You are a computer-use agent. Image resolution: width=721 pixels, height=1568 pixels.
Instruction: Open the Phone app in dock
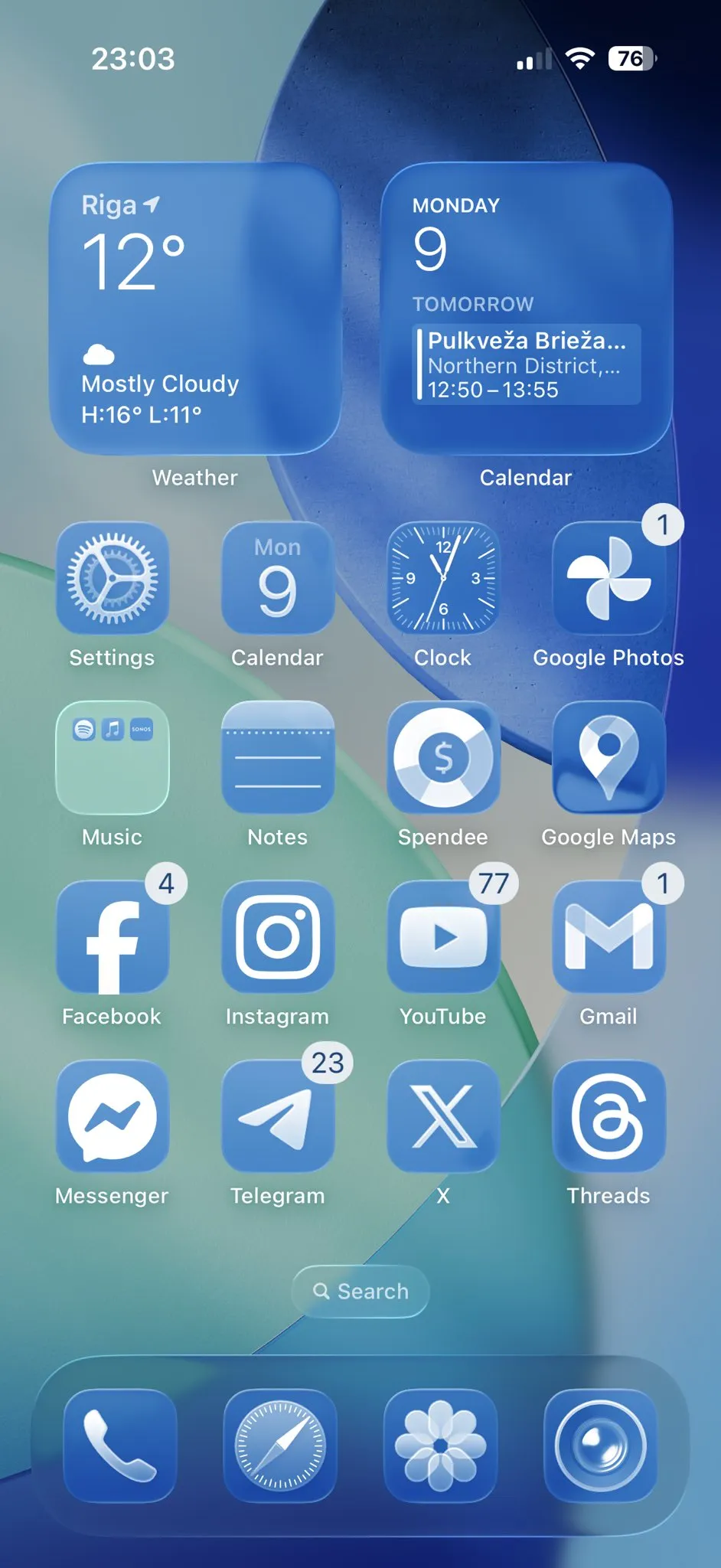[x=120, y=1446]
